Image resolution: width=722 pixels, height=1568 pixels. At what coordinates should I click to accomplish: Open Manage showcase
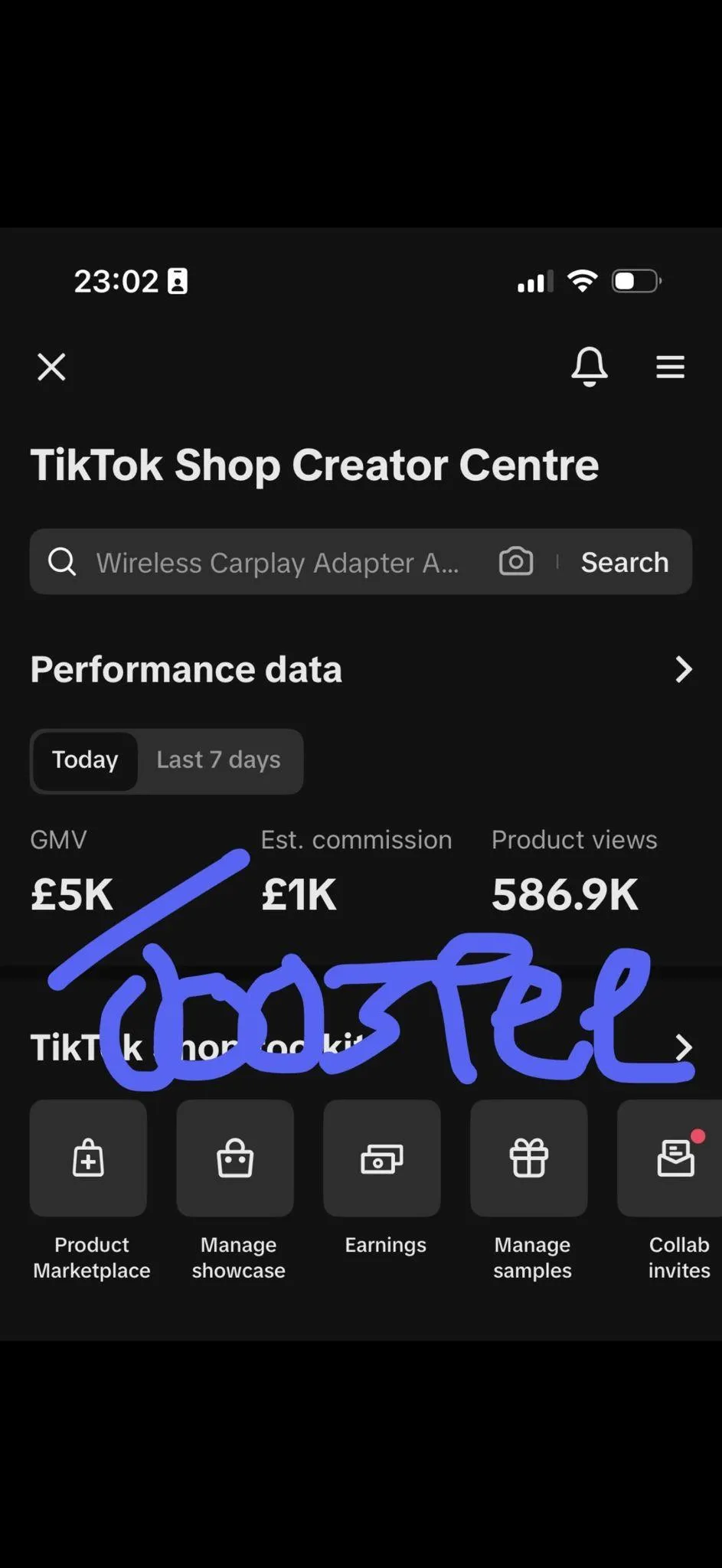235,1158
